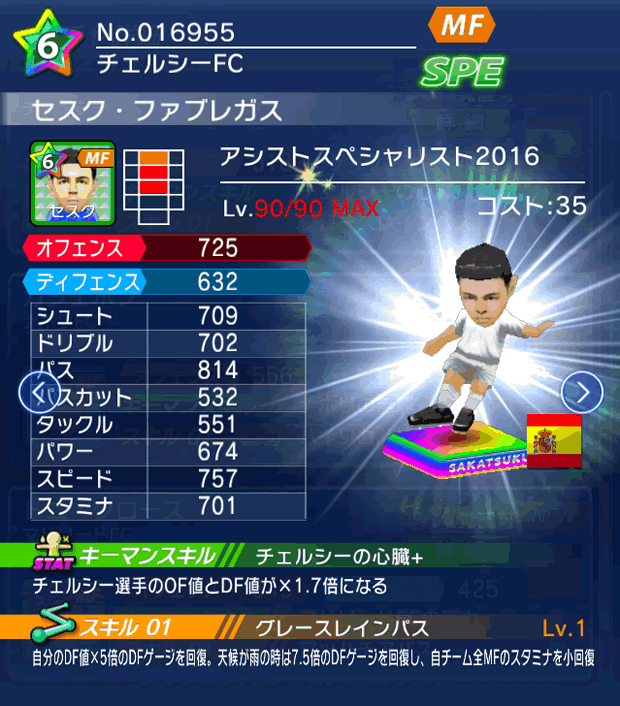Go to the previous player card arrow
Image resolution: width=620 pixels, height=706 pixels.
click(38, 392)
